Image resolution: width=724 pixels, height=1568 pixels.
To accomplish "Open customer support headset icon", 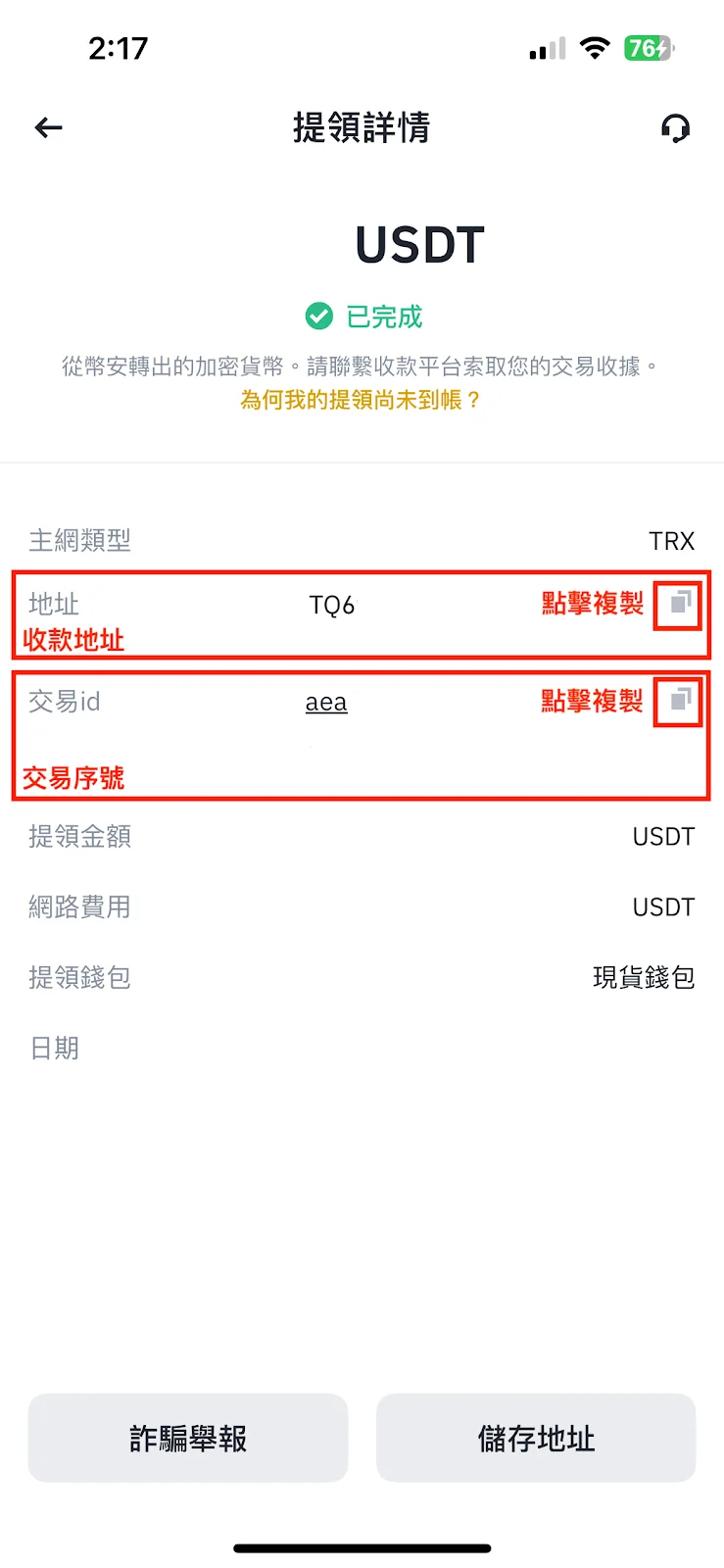I will tap(675, 128).
